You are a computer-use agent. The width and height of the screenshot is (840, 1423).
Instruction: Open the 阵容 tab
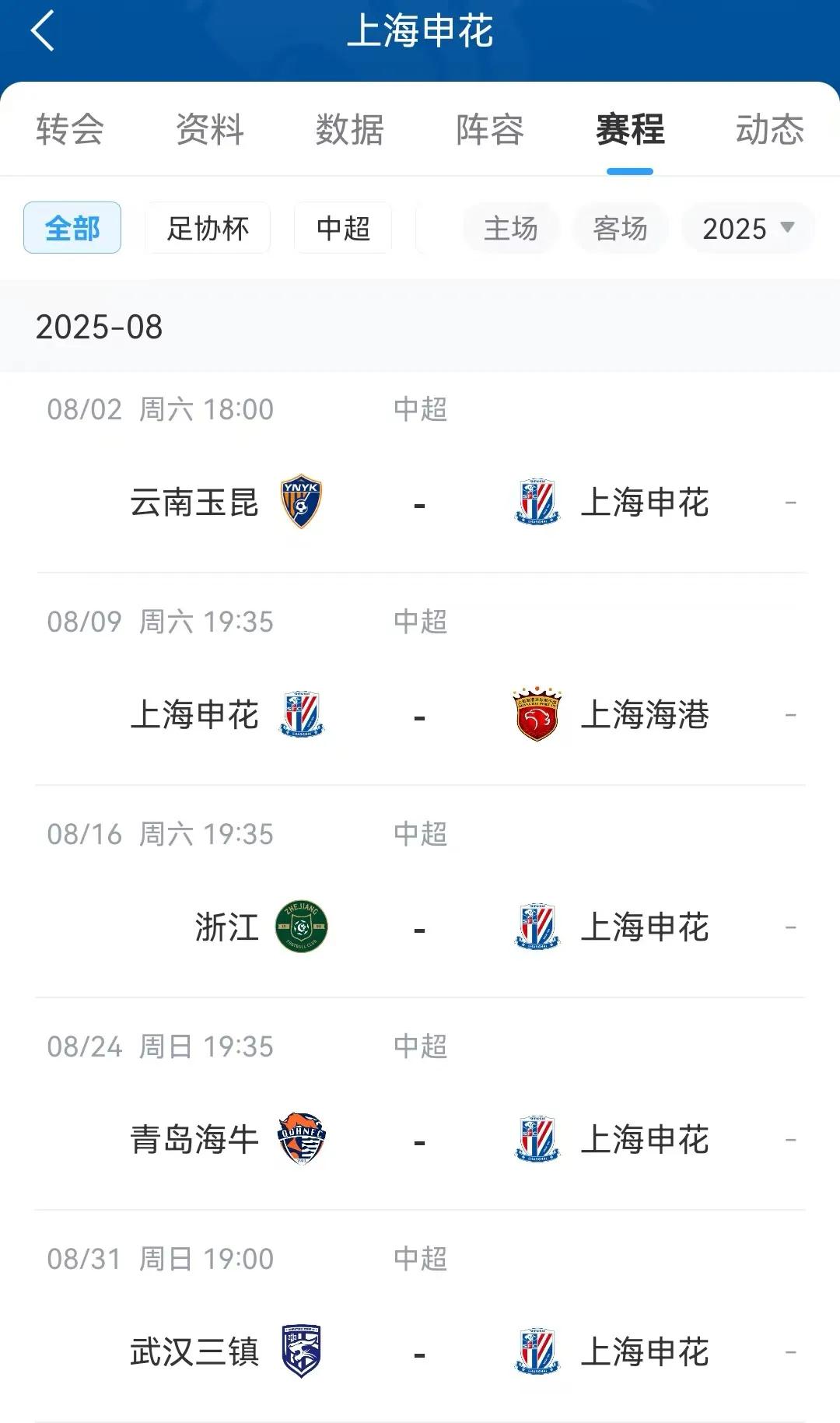[x=490, y=129]
